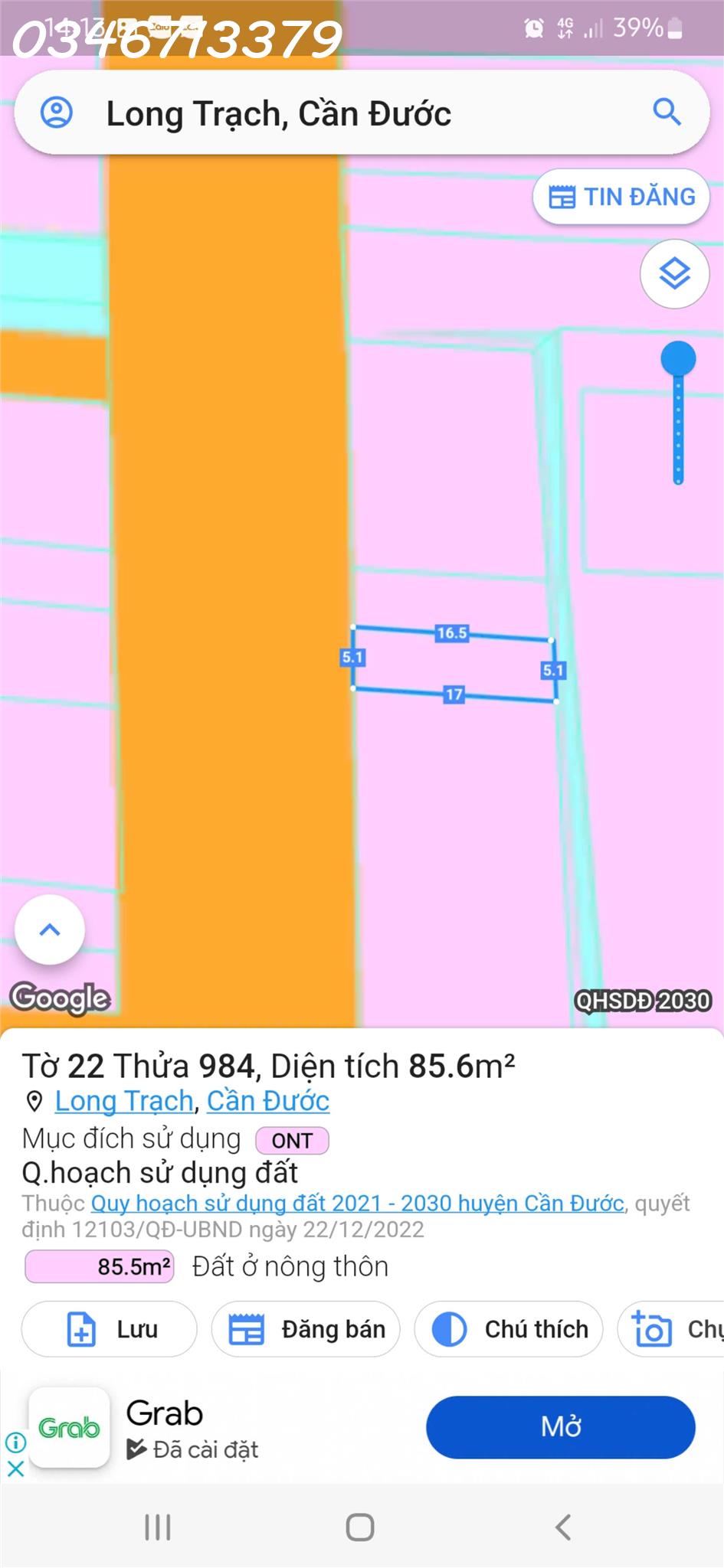724x1568 pixels.
Task: Open the ad info icon
Action: click(x=15, y=1442)
